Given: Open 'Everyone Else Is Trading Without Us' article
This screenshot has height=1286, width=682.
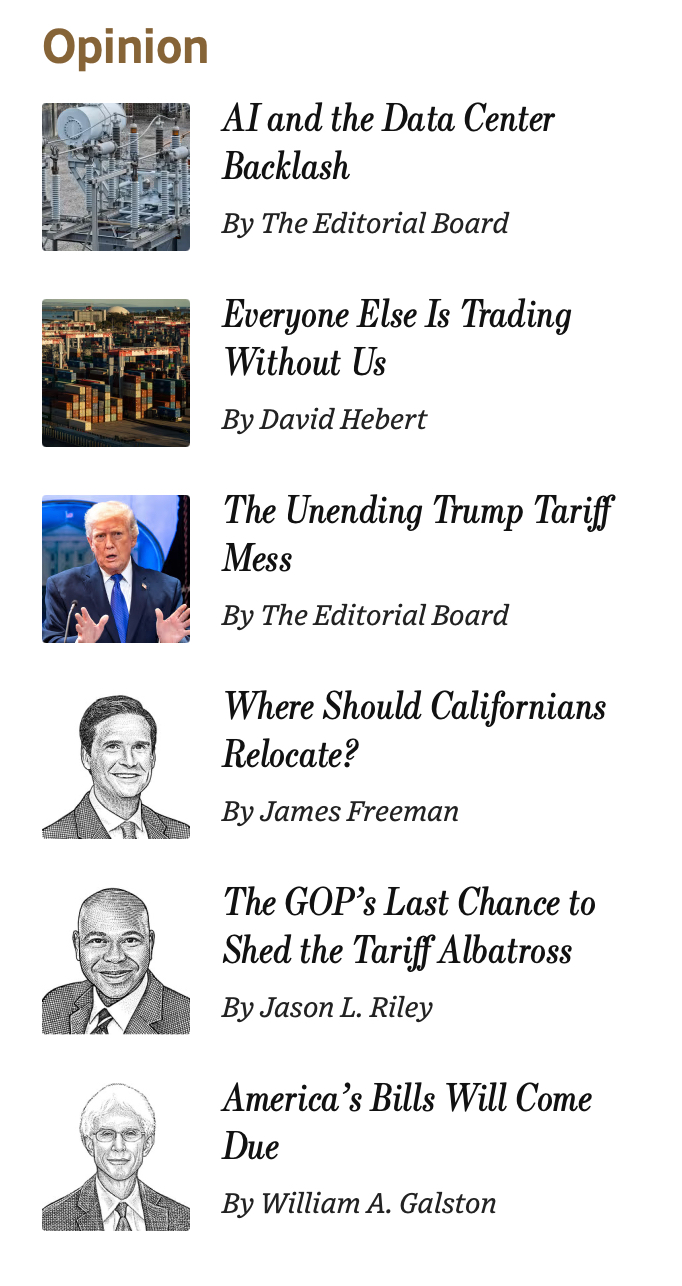Looking at the screenshot, I should (x=396, y=338).
